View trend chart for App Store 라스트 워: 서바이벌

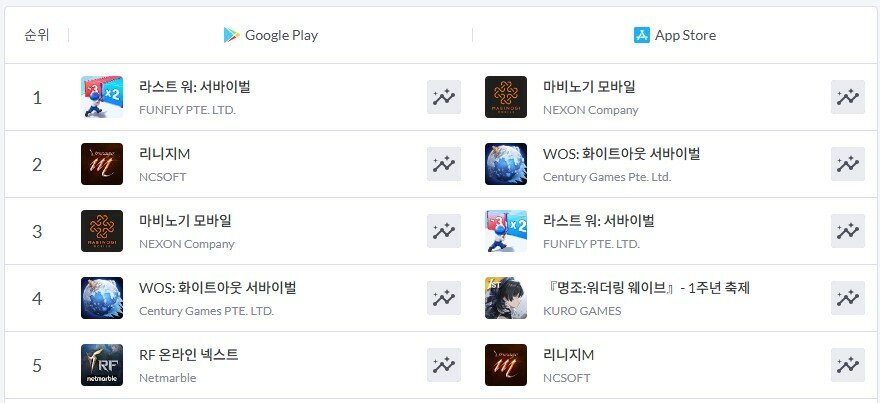click(x=847, y=231)
